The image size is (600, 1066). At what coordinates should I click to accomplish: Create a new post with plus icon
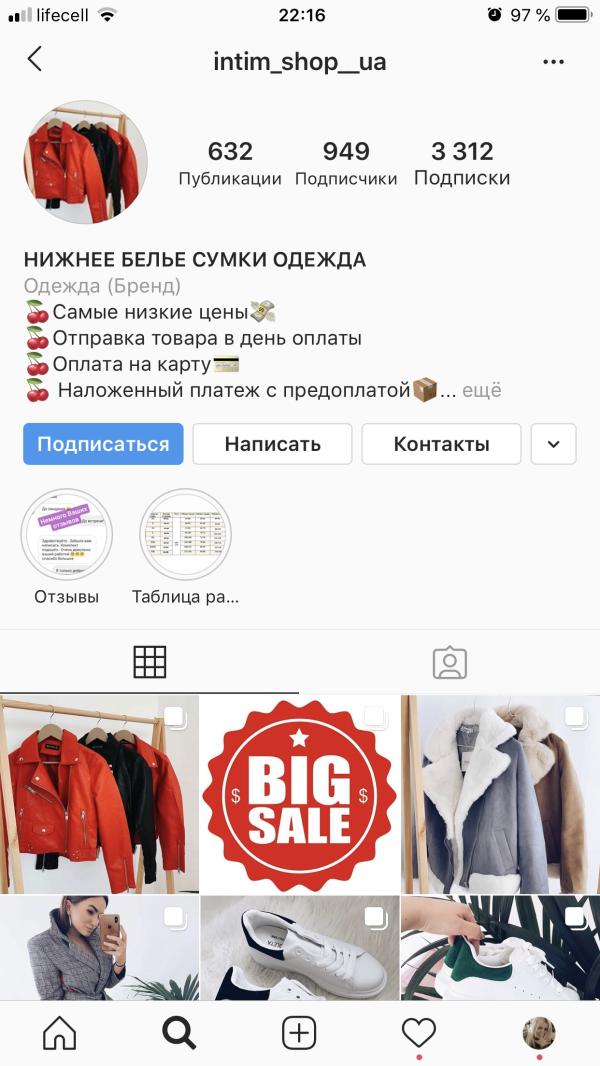coord(299,1033)
